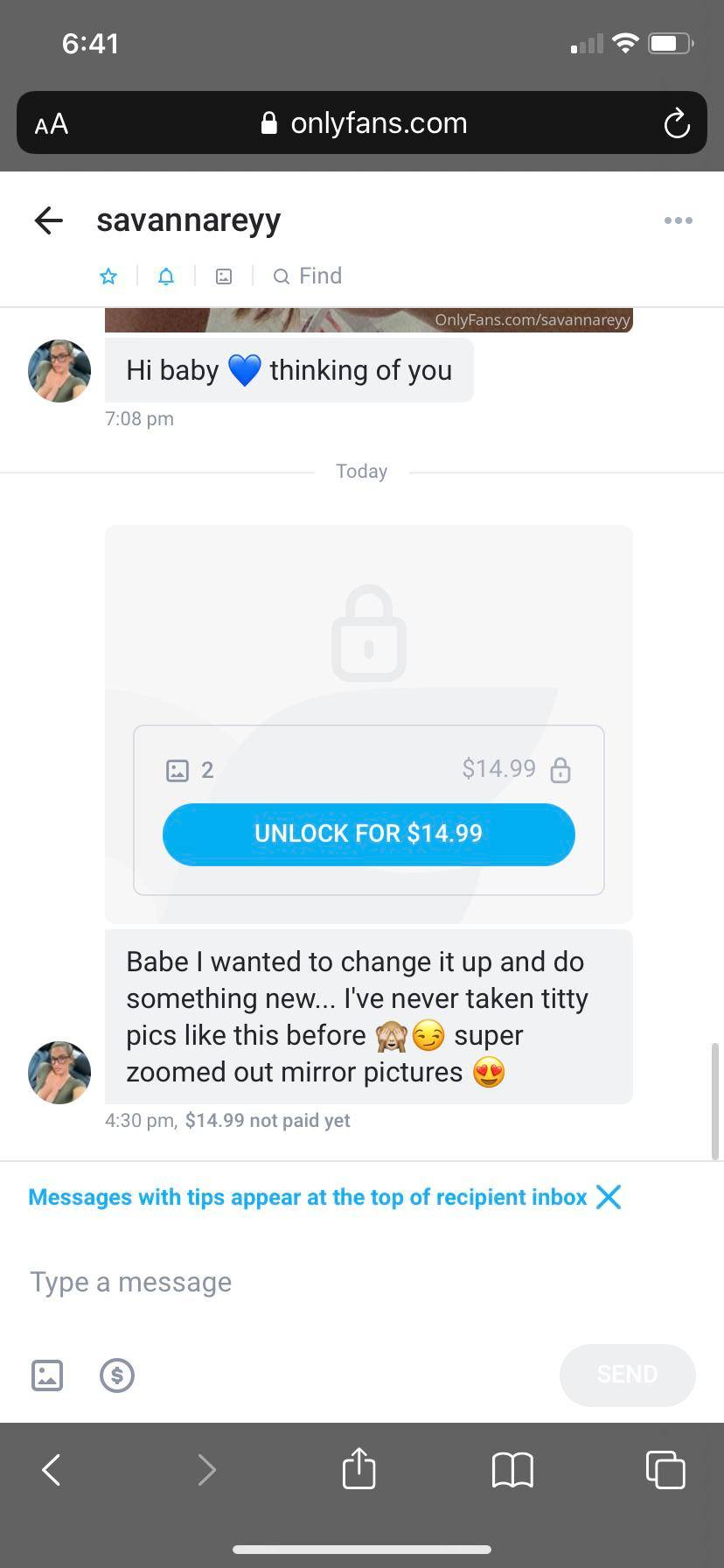Screen dimensions: 724x1568
Task: Toggle chat notifications bell
Action: 166,276
